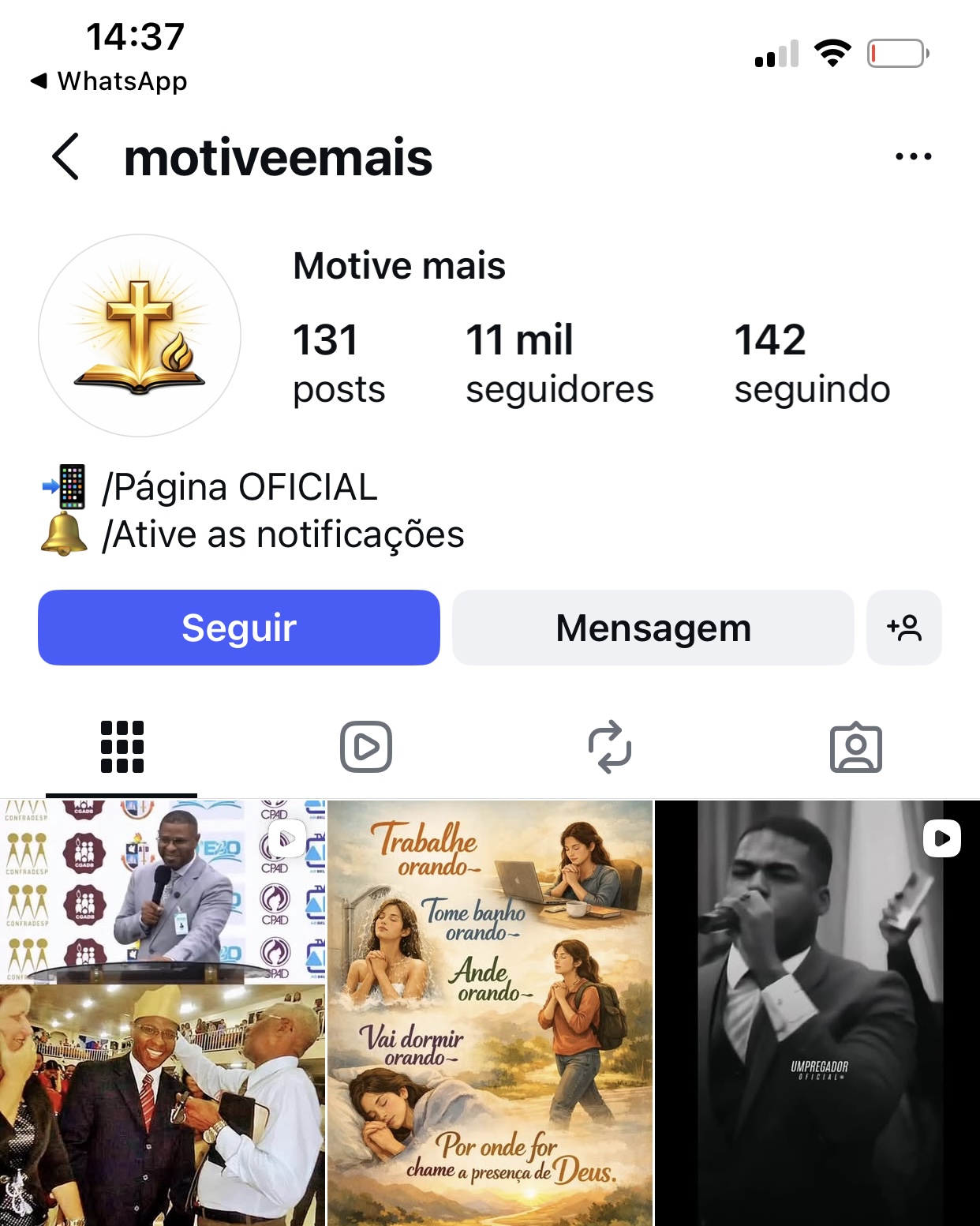Open the preacher collage video post
Viewport: 980px width, 1226px height.
[162, 1013]
